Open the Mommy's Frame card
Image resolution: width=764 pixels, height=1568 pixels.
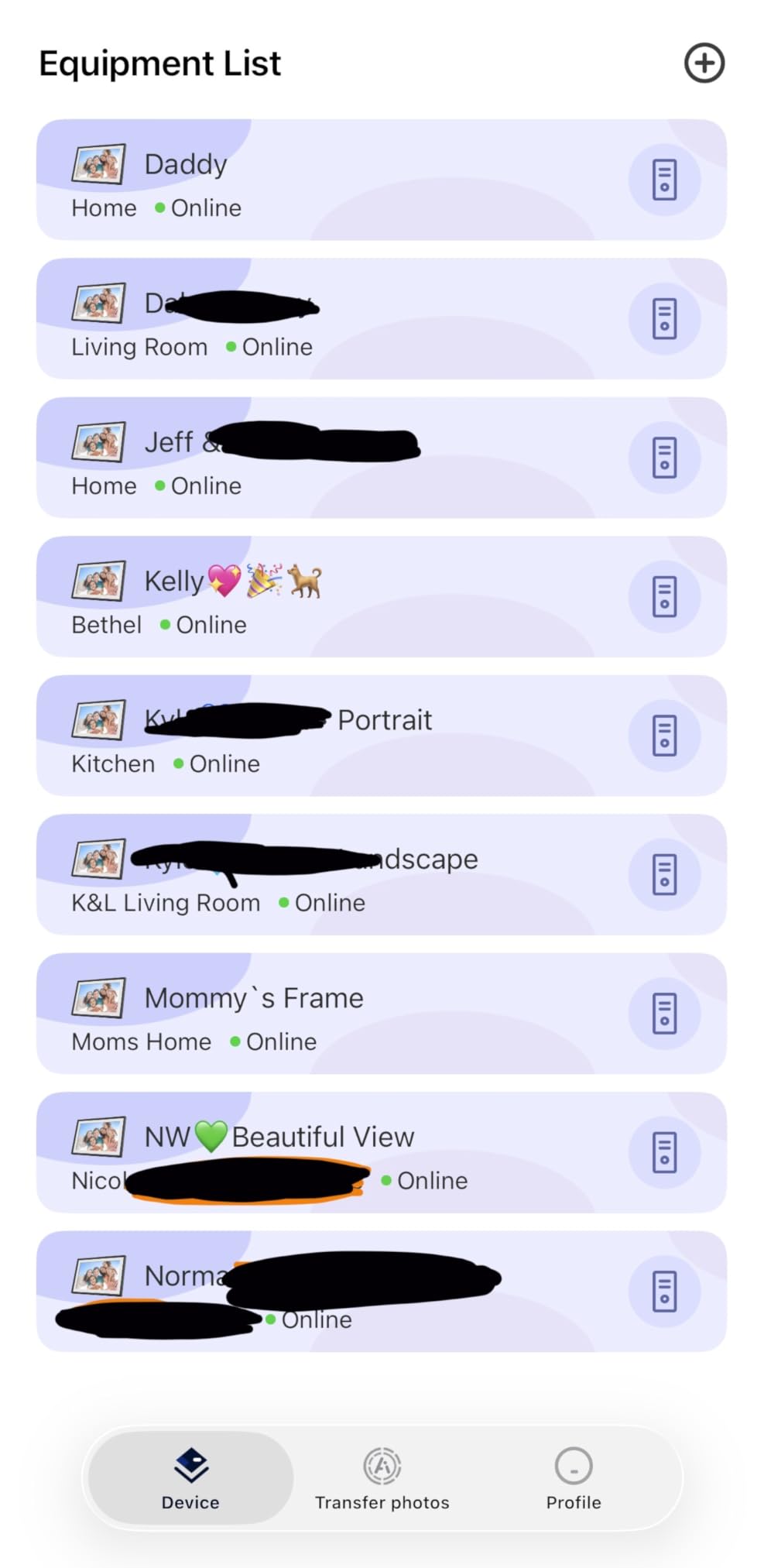(381, 1013)
